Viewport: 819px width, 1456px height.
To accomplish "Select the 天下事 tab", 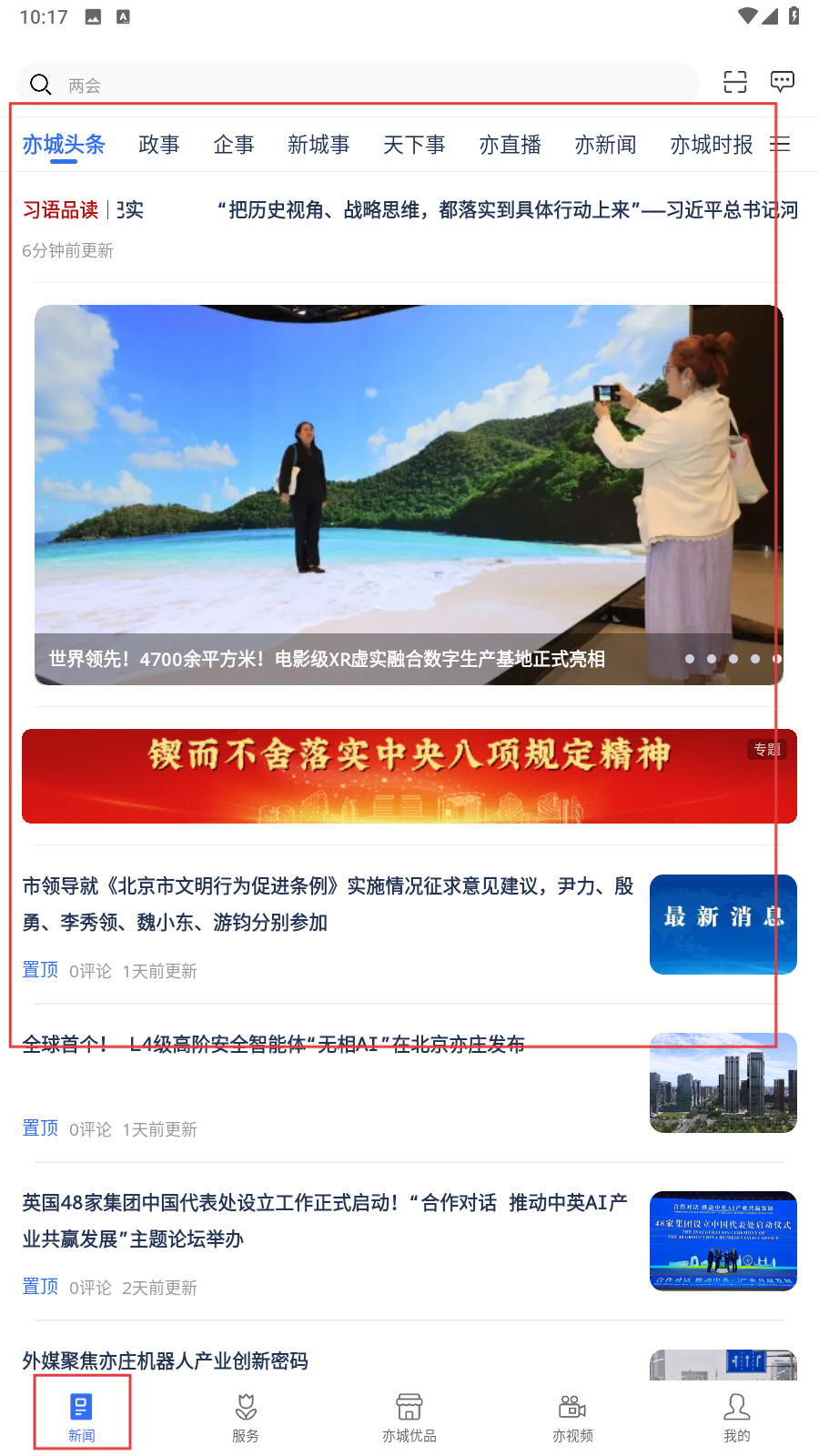I will coord(414,145).
